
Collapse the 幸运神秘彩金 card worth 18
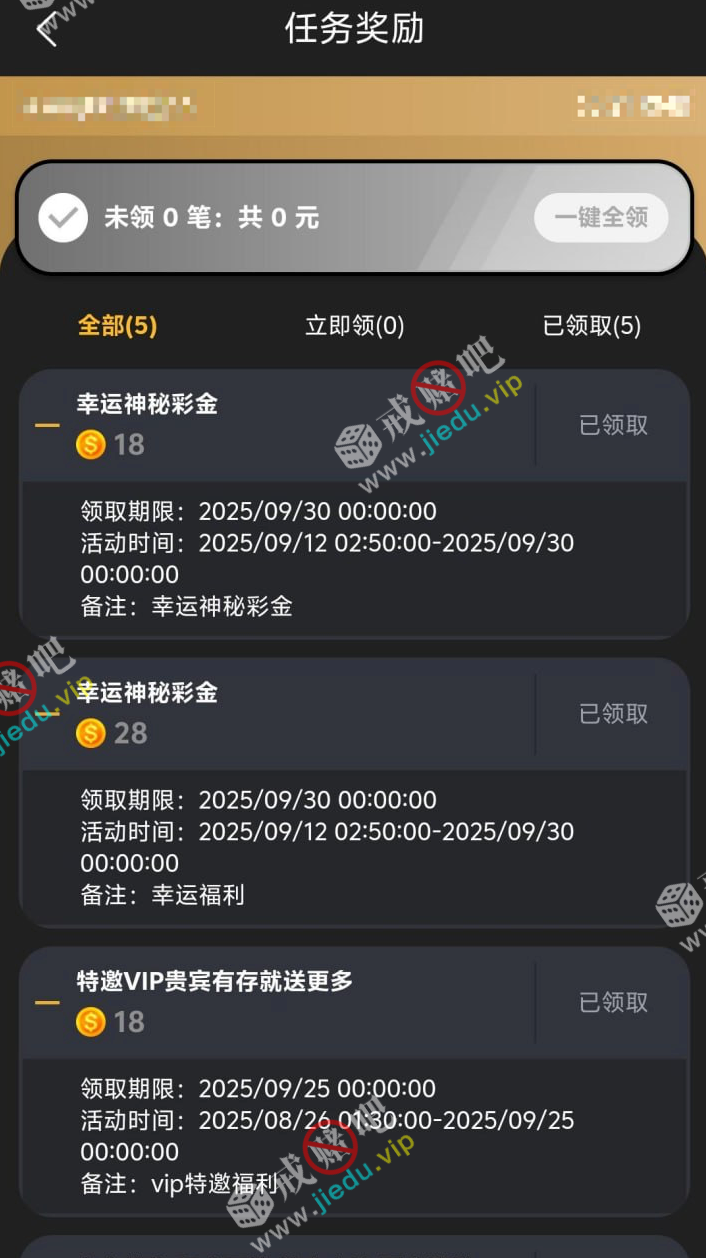(47, 425)
